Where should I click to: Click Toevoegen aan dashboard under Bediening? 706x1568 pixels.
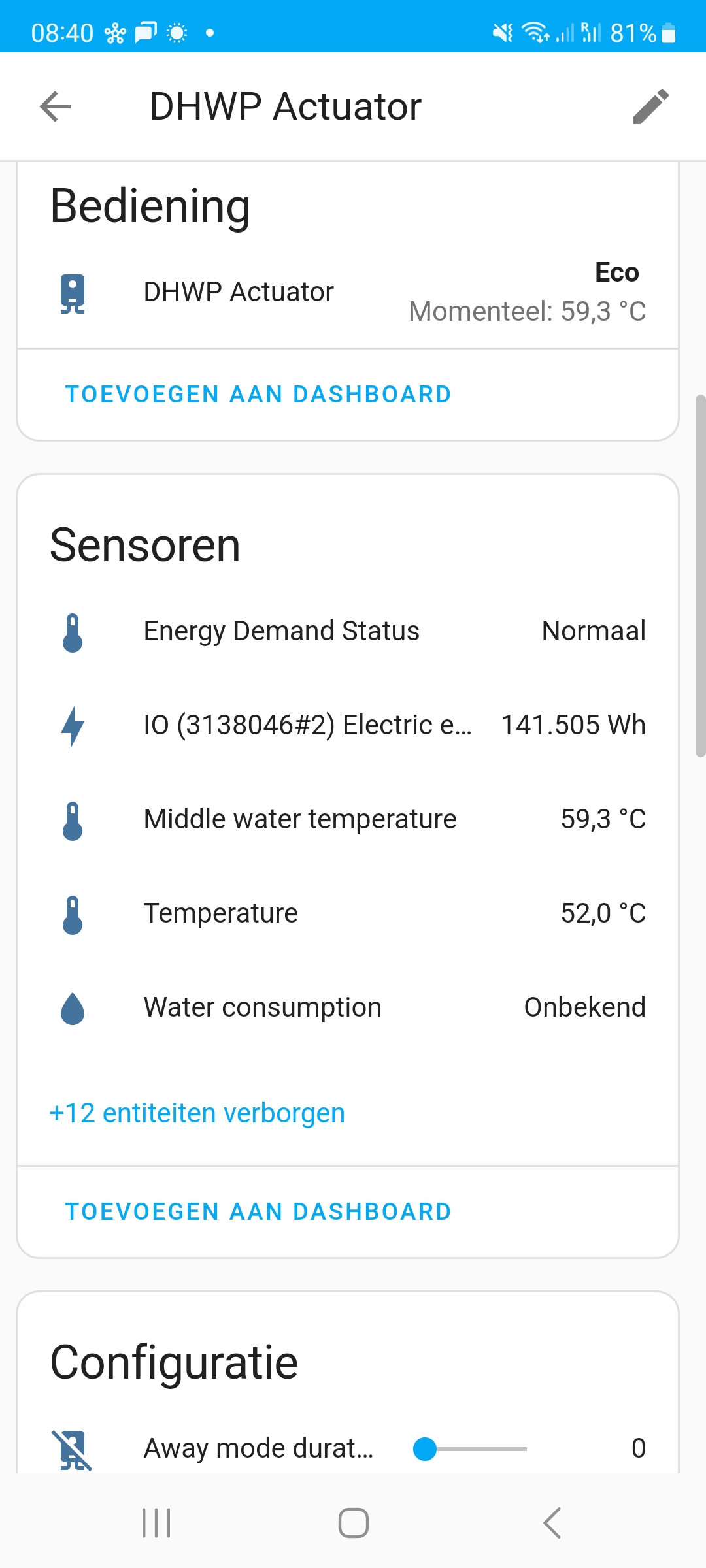click(258, 393)
